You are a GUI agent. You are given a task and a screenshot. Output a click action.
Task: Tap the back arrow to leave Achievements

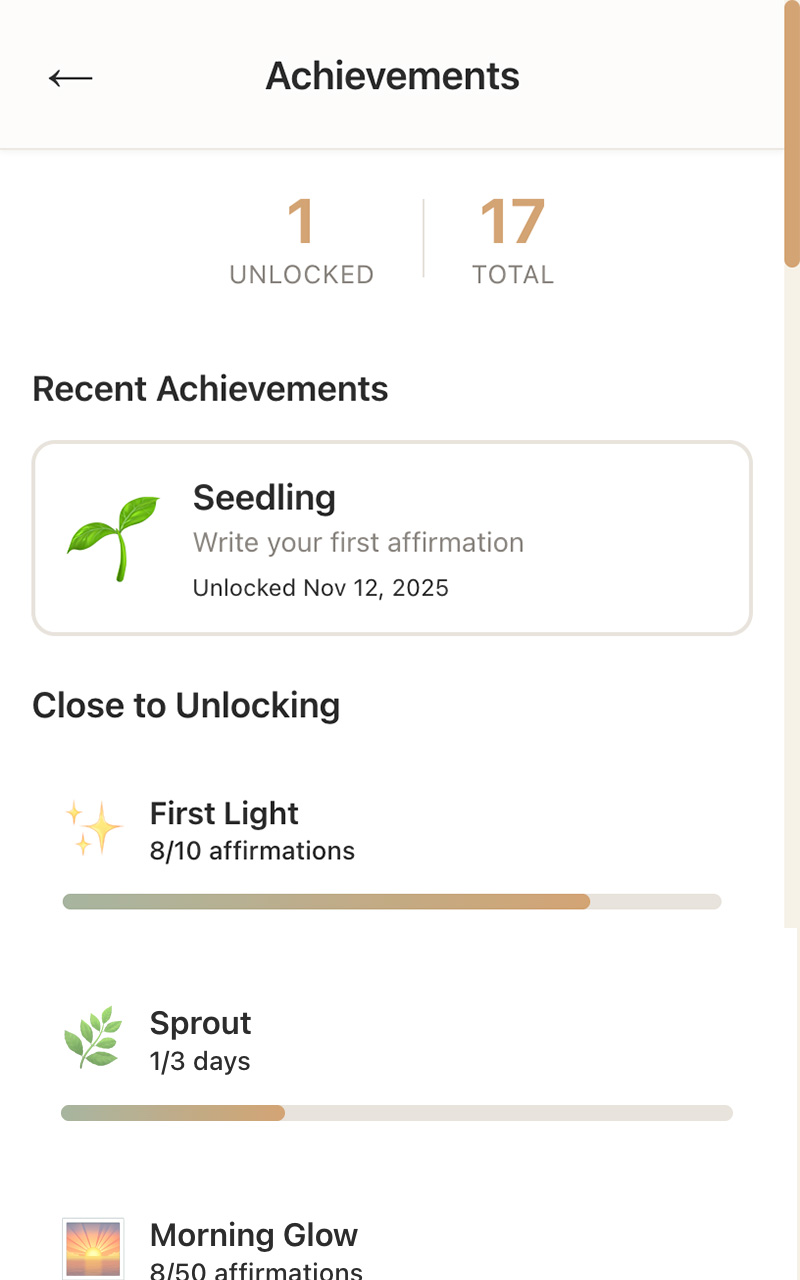point(70,77)
